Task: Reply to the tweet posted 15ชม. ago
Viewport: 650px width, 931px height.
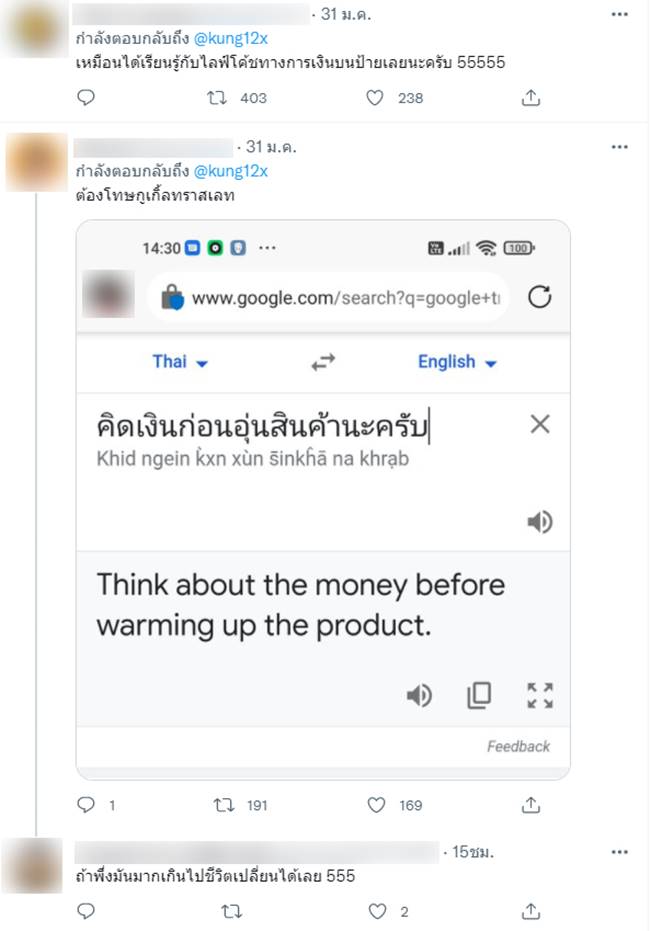Action: [x=86, y=911]
